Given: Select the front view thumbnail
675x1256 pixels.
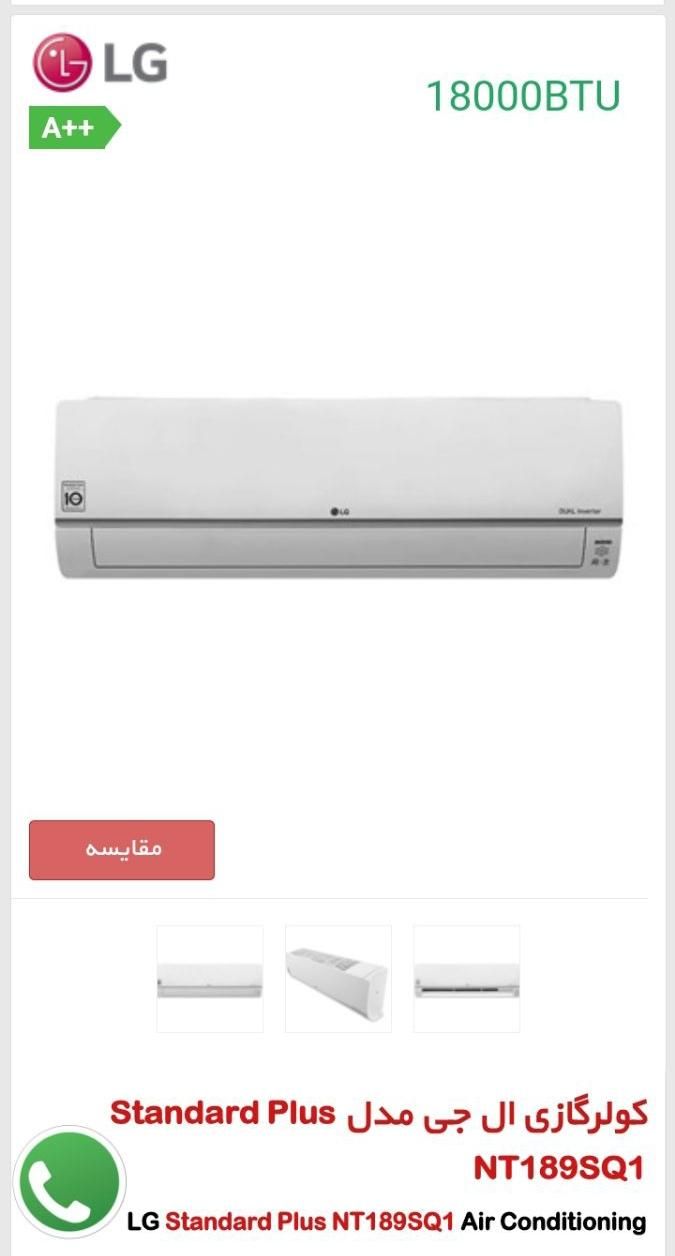Looking at the screenshot, I should (x=210, y=978).
